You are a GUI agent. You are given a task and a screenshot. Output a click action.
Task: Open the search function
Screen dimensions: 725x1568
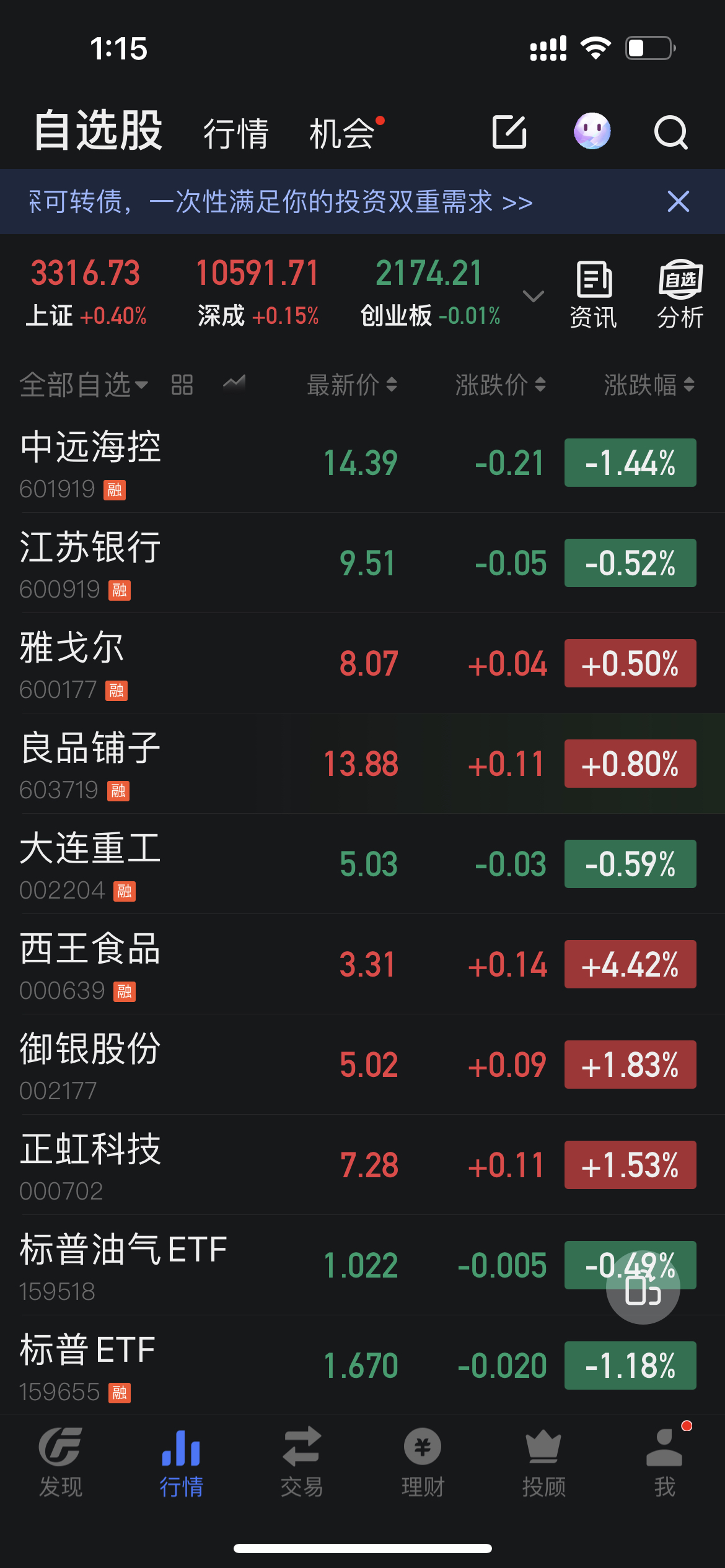tap(671, 131)
